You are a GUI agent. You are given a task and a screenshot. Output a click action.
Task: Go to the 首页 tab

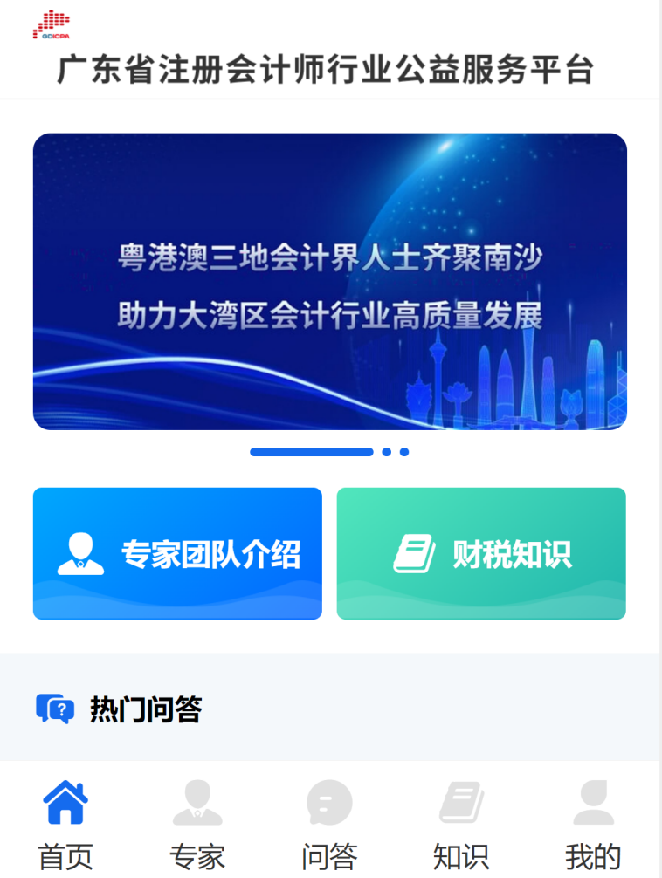(x=66, y=825)
